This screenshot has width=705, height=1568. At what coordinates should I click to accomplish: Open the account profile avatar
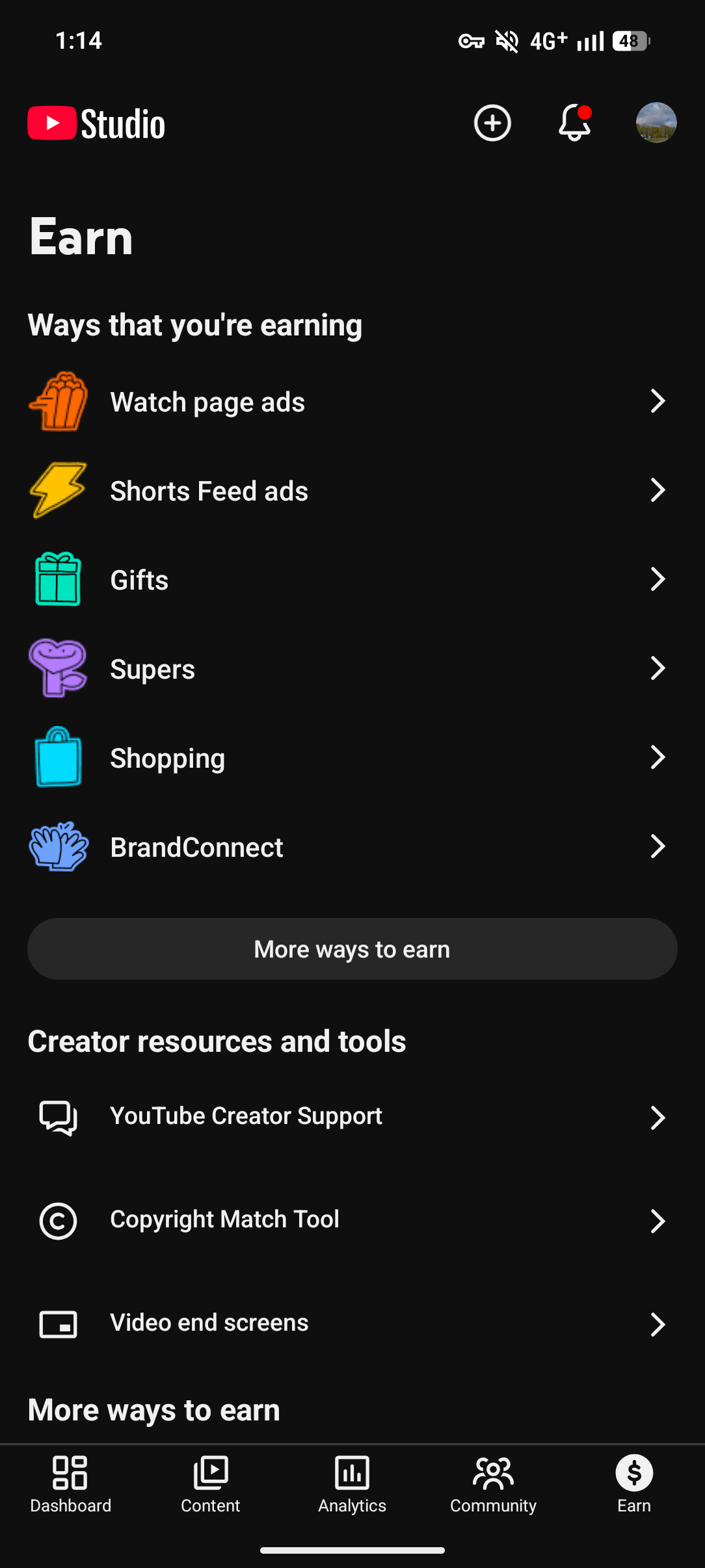[656, 123]
